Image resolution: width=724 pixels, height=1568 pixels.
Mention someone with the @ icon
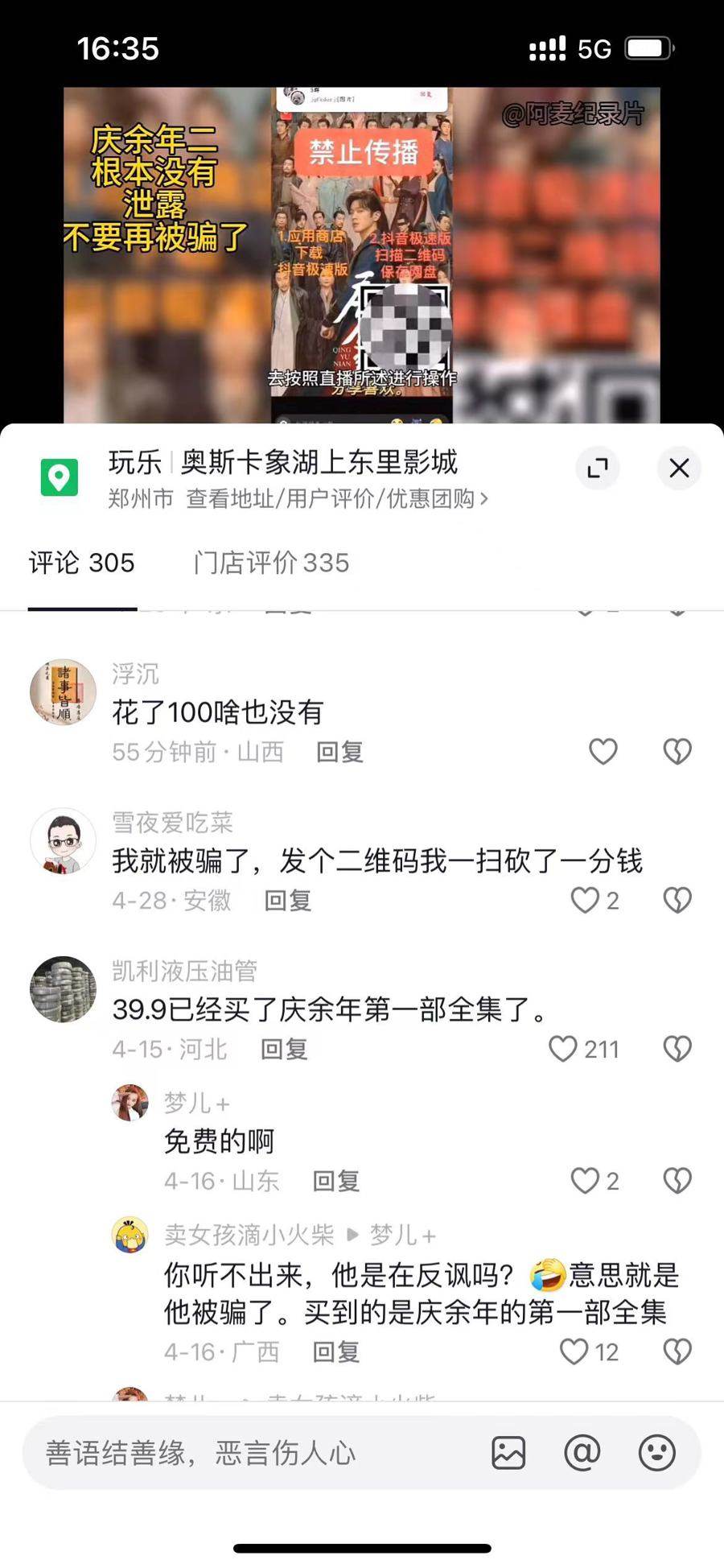click(x=582, y=1453)
